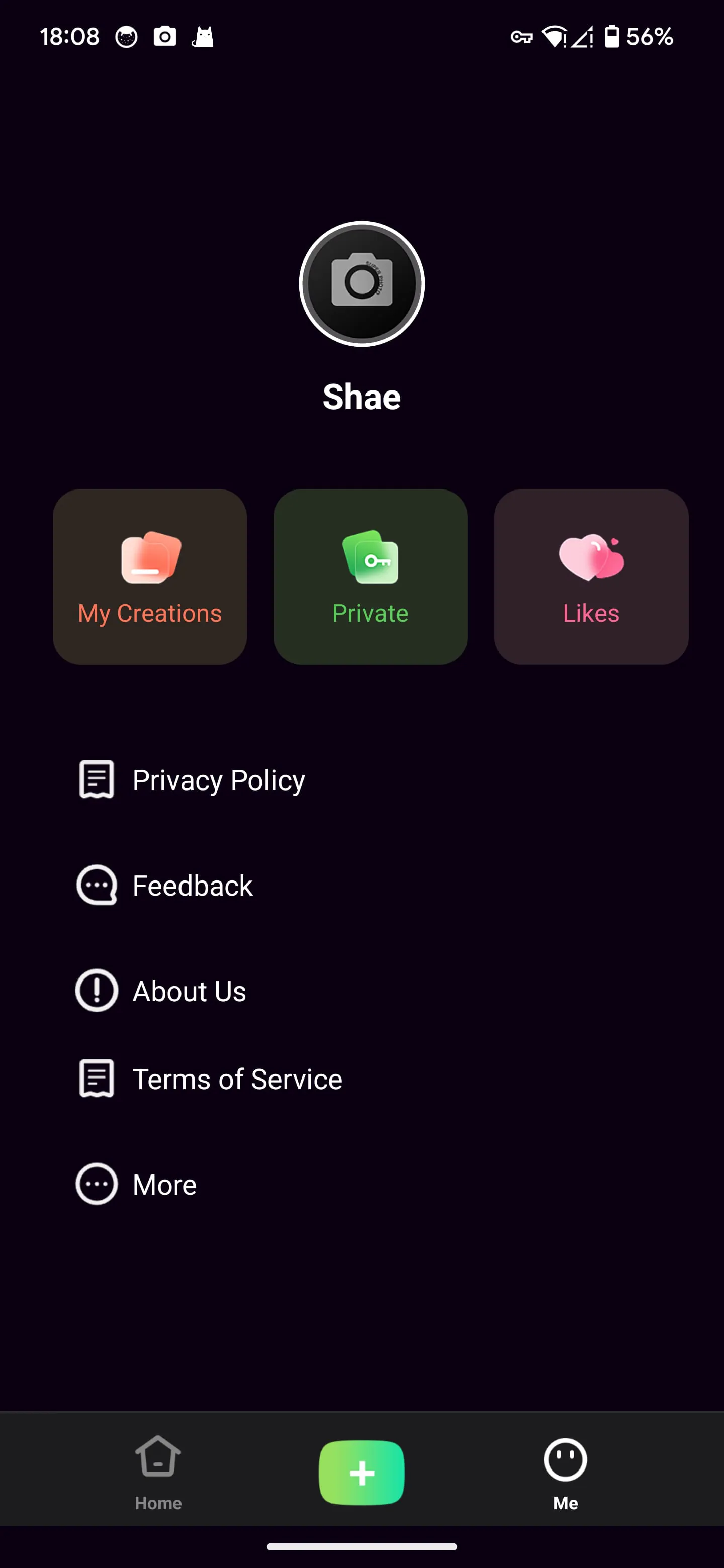Image resolution: width=724 pixels, height=1568 pixels.
Task: Open Privacy Policy
Action: click(218, 780)
